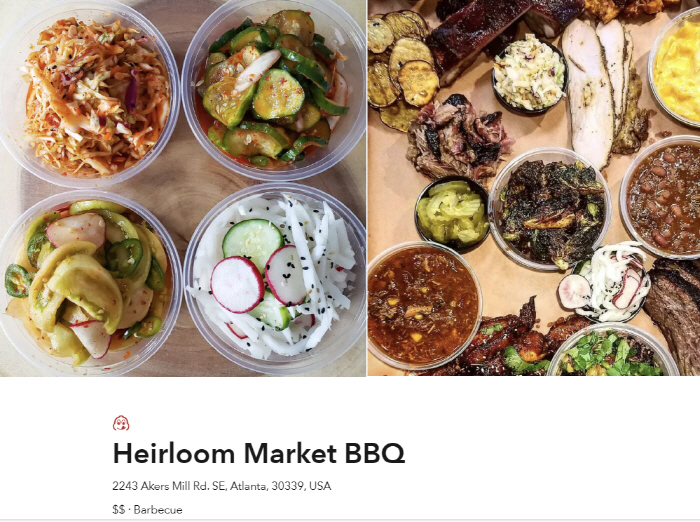Open the barbecue platter photo
This screenshot has width=700, height=522.
click(534, 188)
